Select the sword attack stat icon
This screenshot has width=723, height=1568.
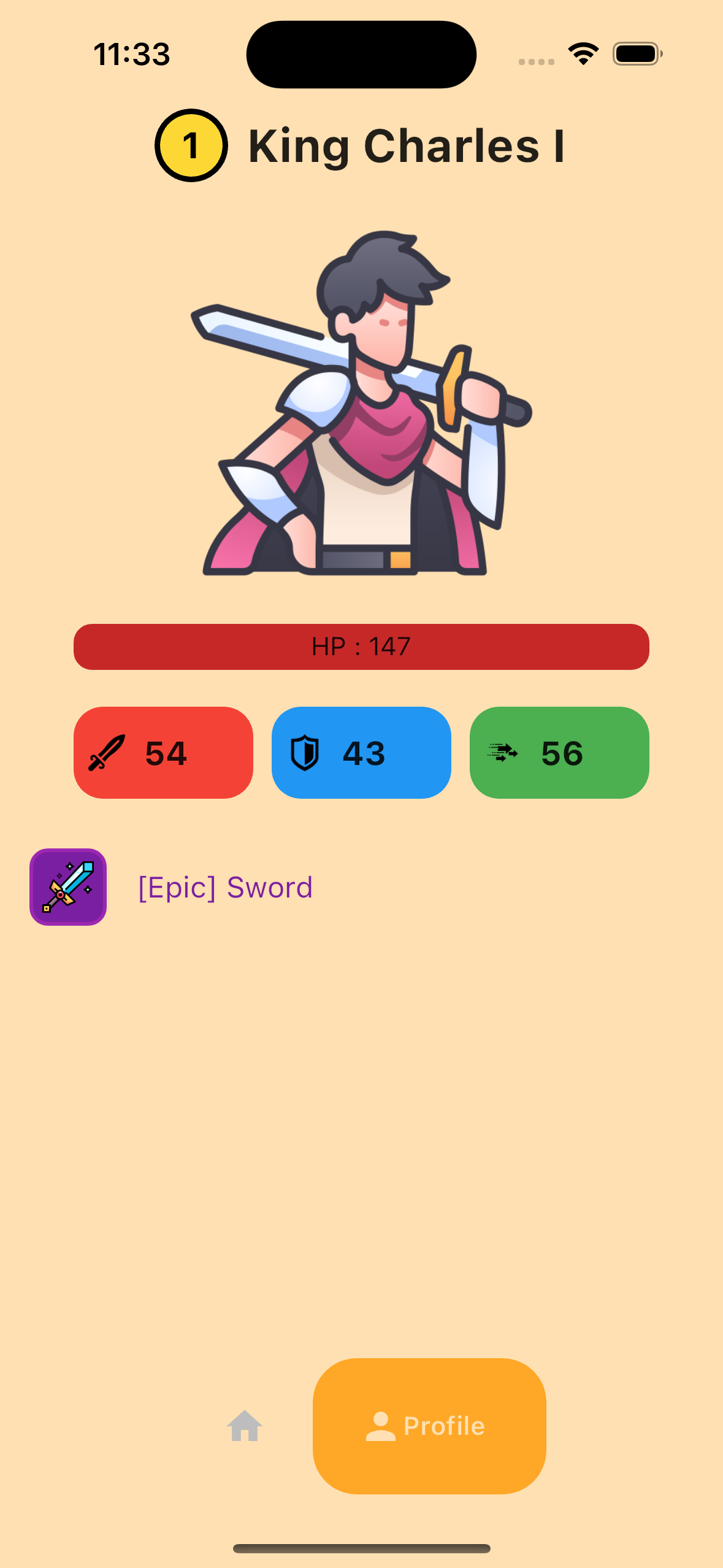click(107, 753)
